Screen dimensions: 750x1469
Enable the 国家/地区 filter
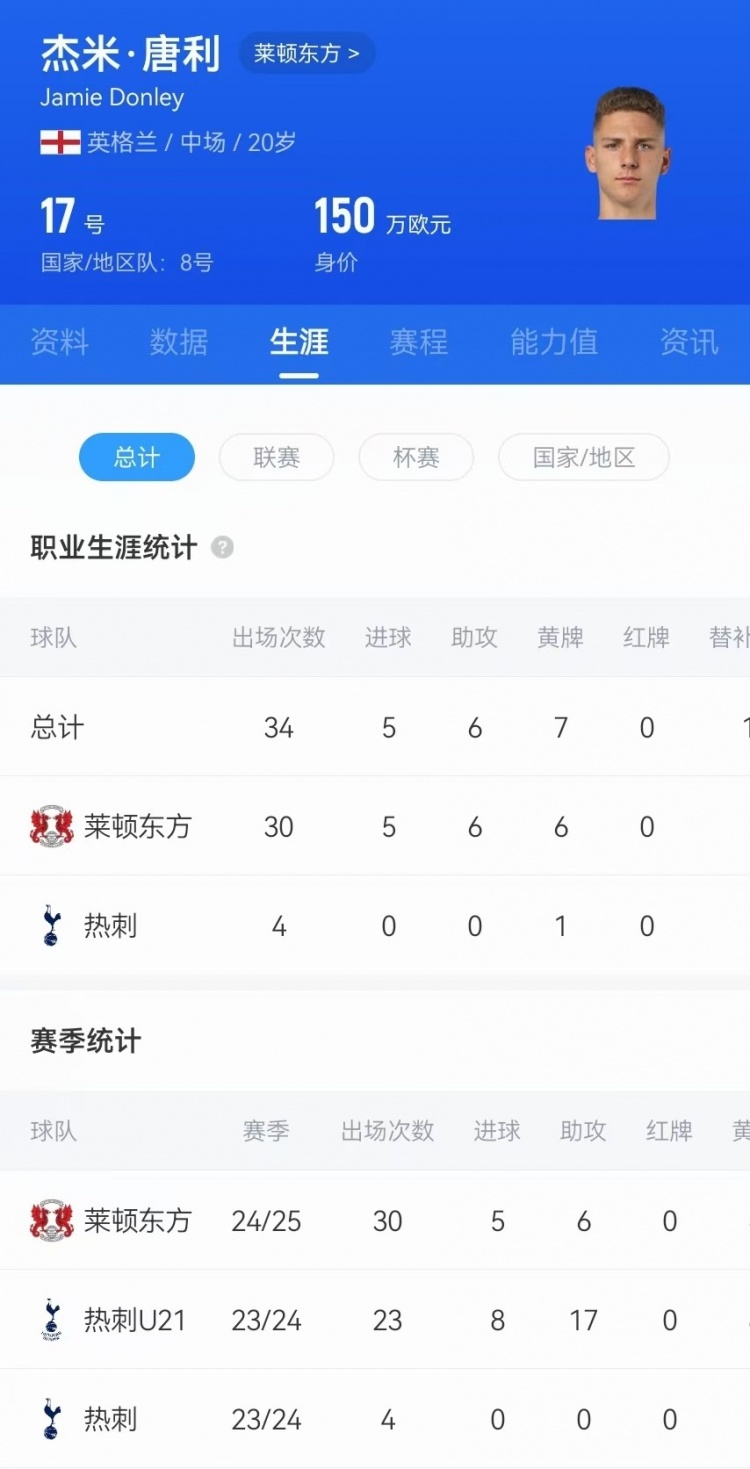click(583, 457)
